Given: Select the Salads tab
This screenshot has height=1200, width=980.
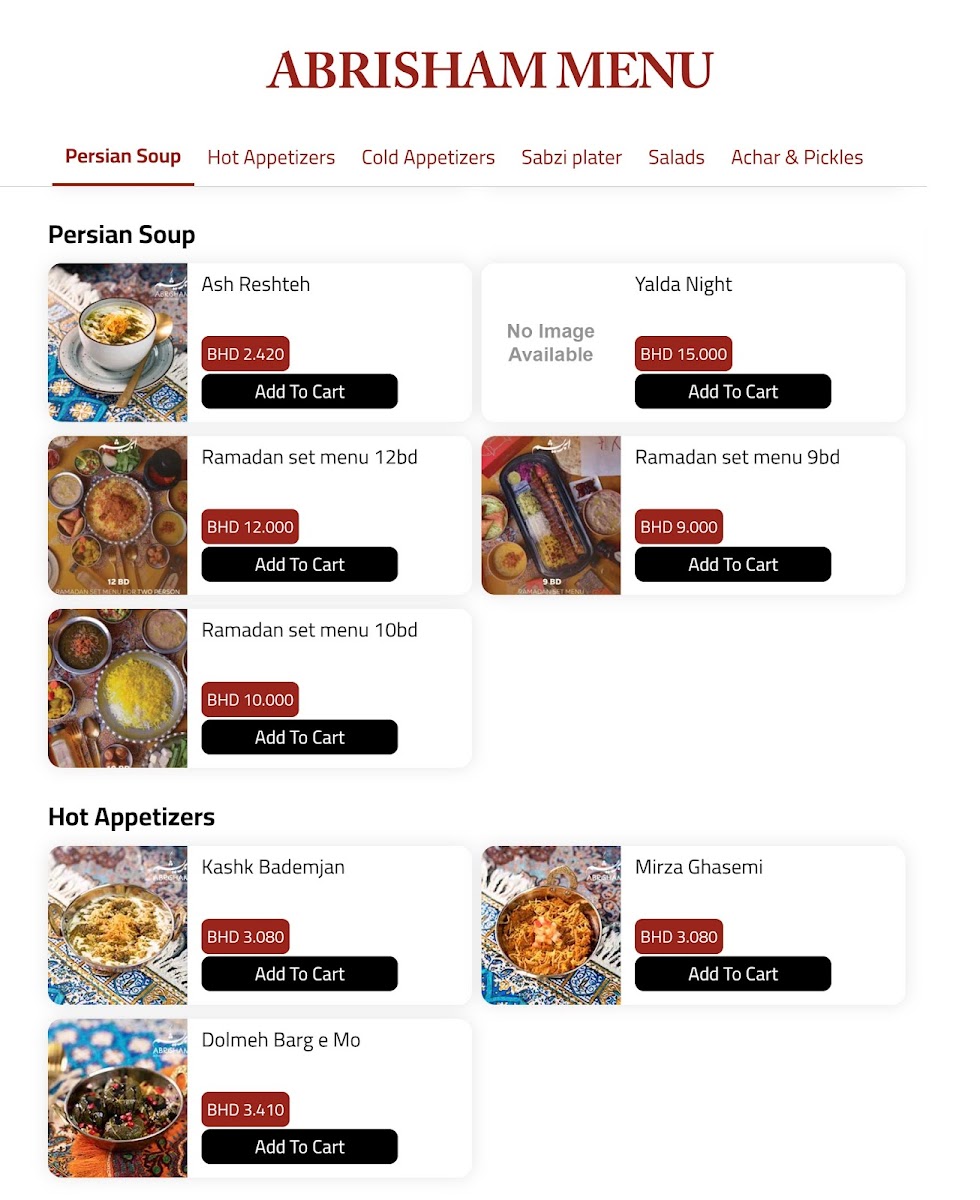Looking at the screenshot, I should tap(676, 157).
